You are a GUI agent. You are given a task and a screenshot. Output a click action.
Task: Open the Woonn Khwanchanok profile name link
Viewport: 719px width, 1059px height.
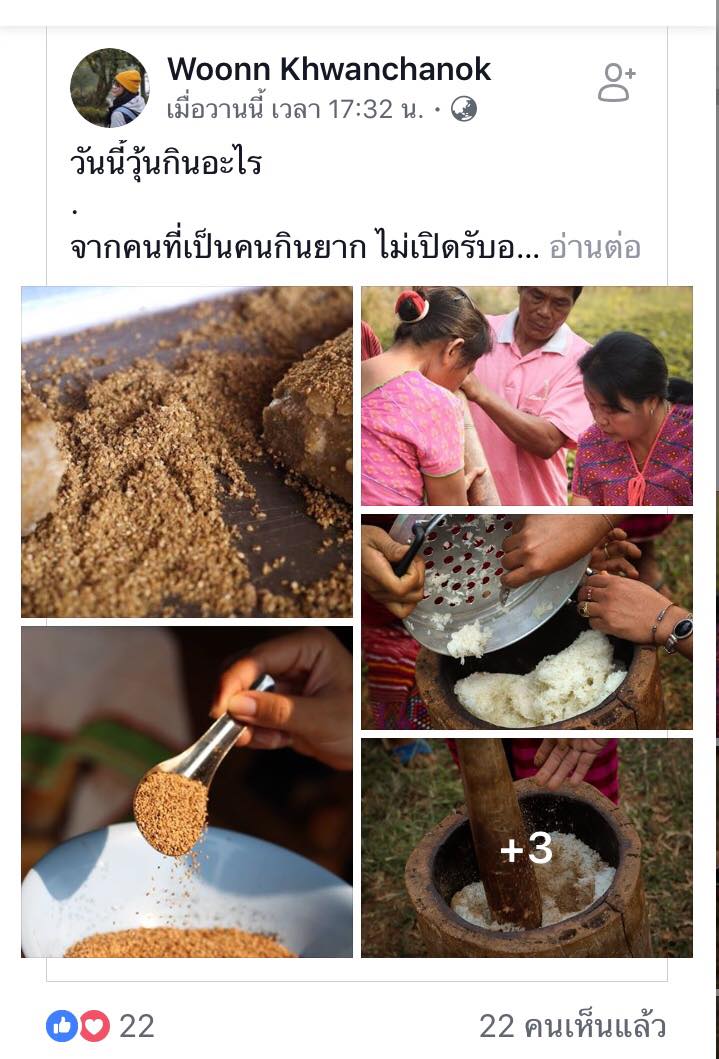[x=328, y=69]
